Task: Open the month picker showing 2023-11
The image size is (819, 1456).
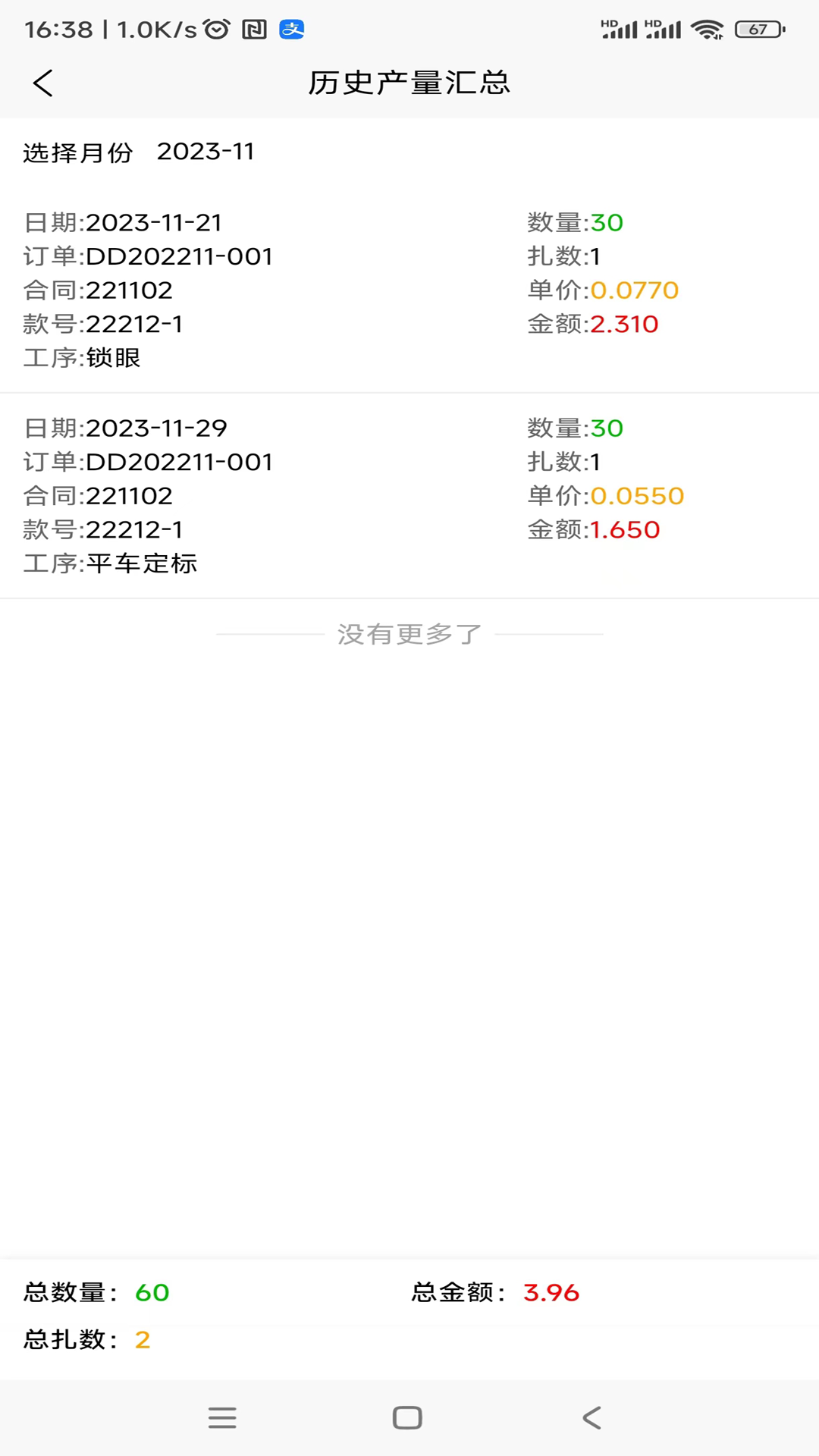Action: (205, 152)
